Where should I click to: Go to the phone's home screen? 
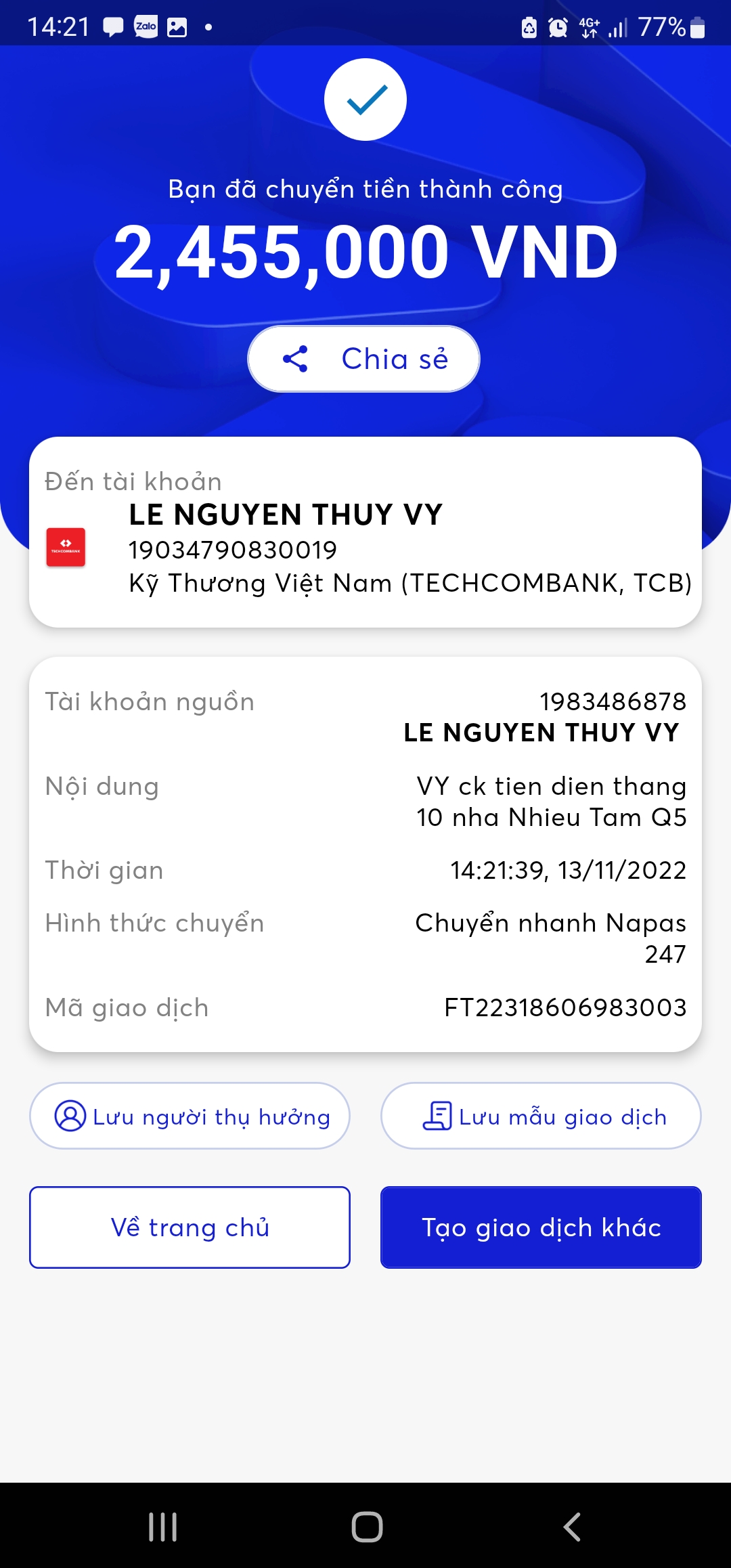coord(367,1527)
